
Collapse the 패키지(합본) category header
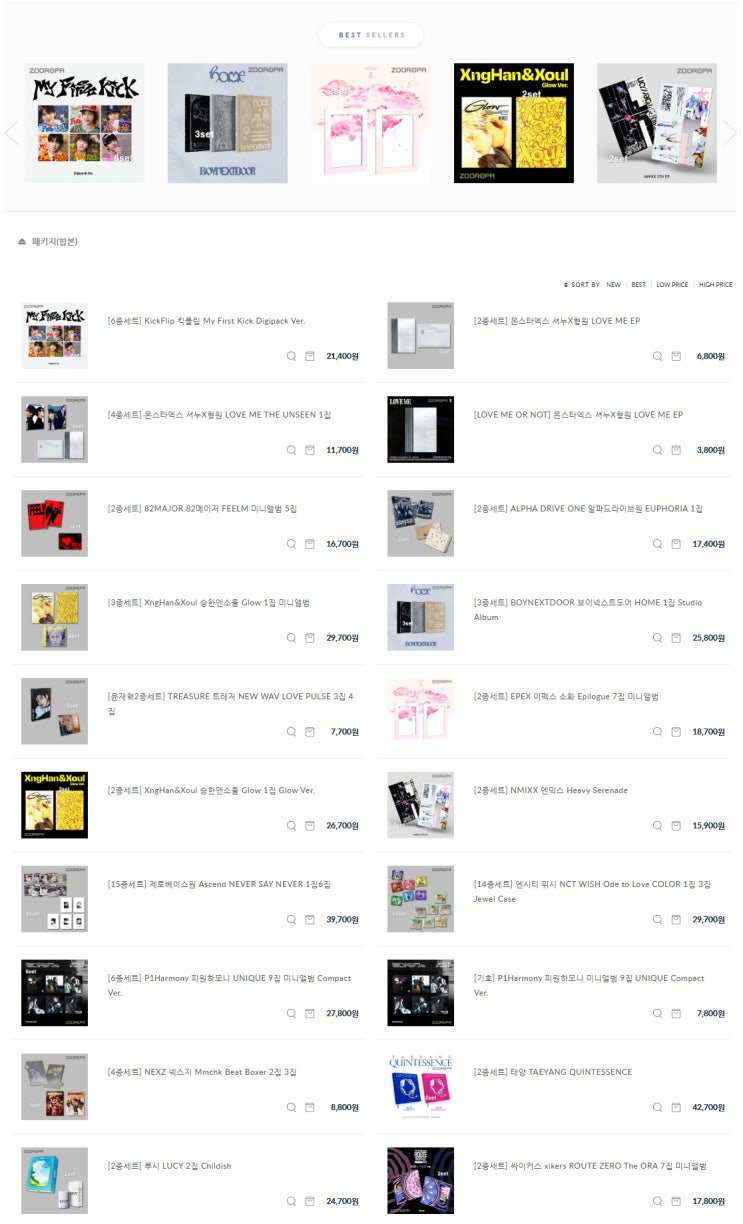[48, 242]
